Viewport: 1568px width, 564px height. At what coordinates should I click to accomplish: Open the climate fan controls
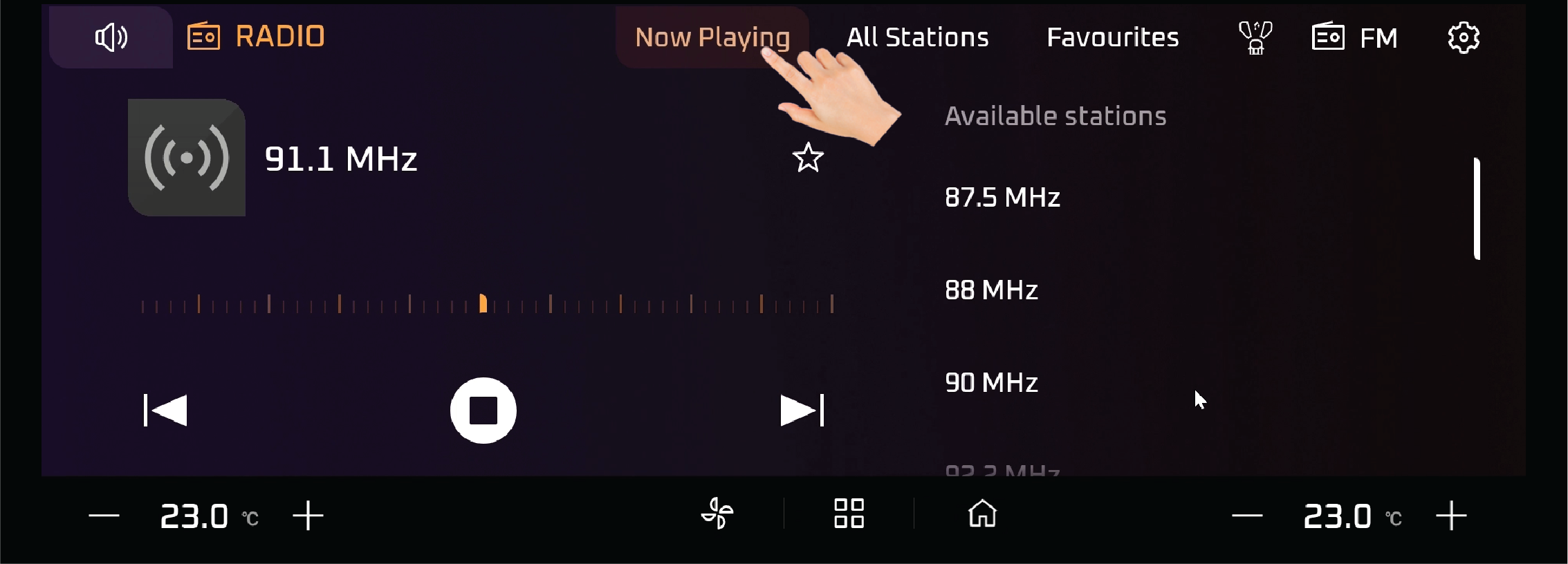(717, 514)
